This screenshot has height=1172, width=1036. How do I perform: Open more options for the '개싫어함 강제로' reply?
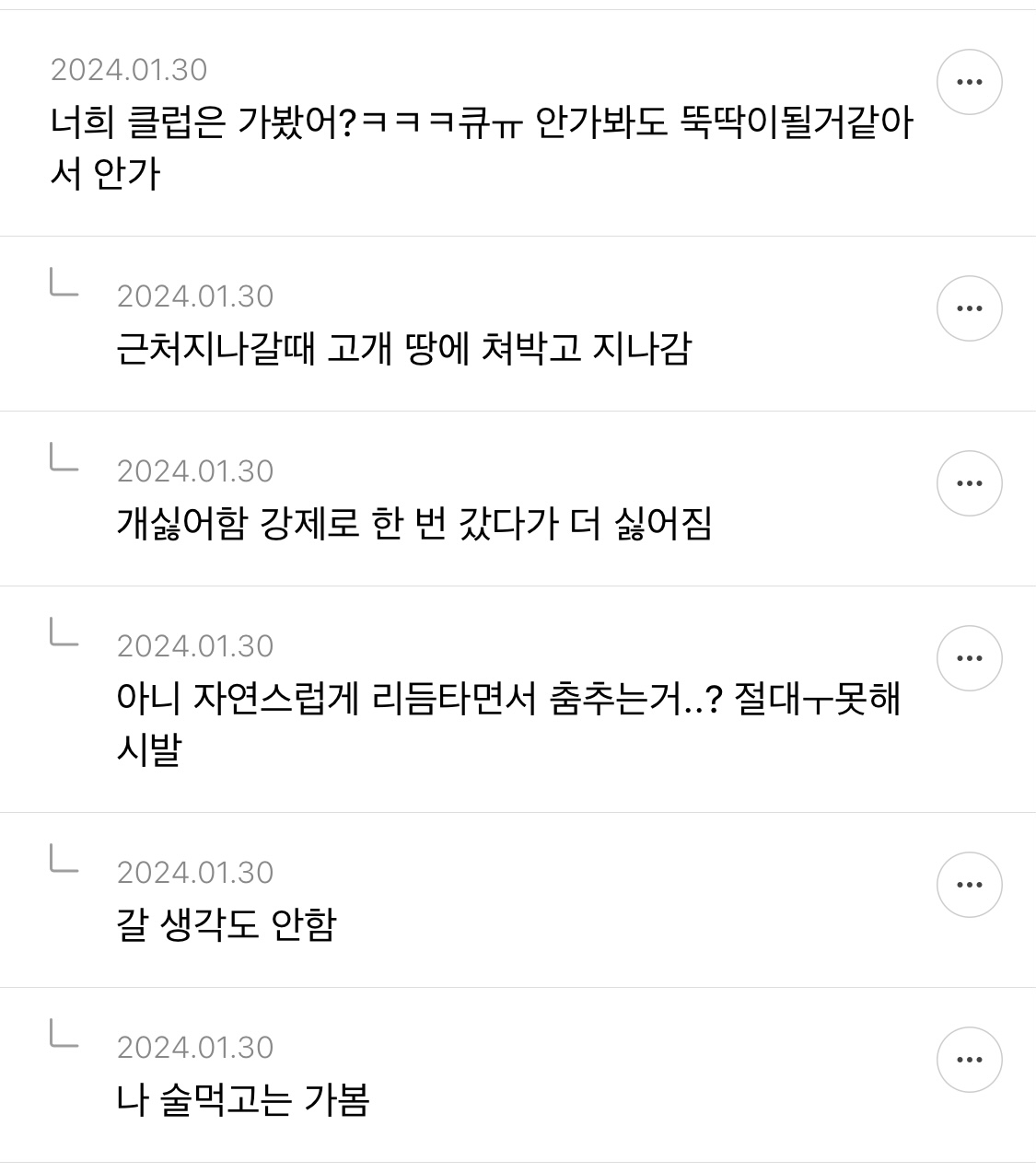tap(969, 483)
